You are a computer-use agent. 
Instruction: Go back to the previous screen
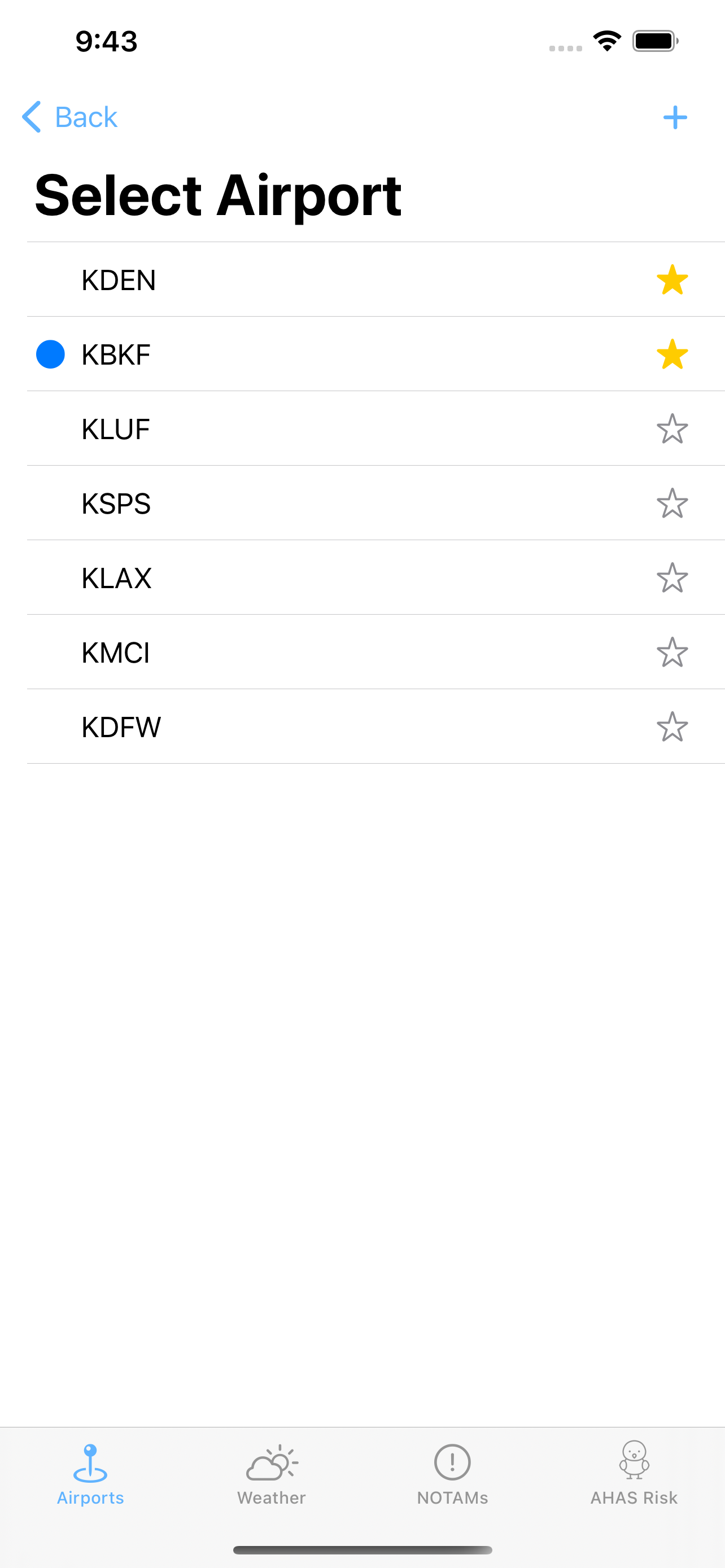point(69,117)
